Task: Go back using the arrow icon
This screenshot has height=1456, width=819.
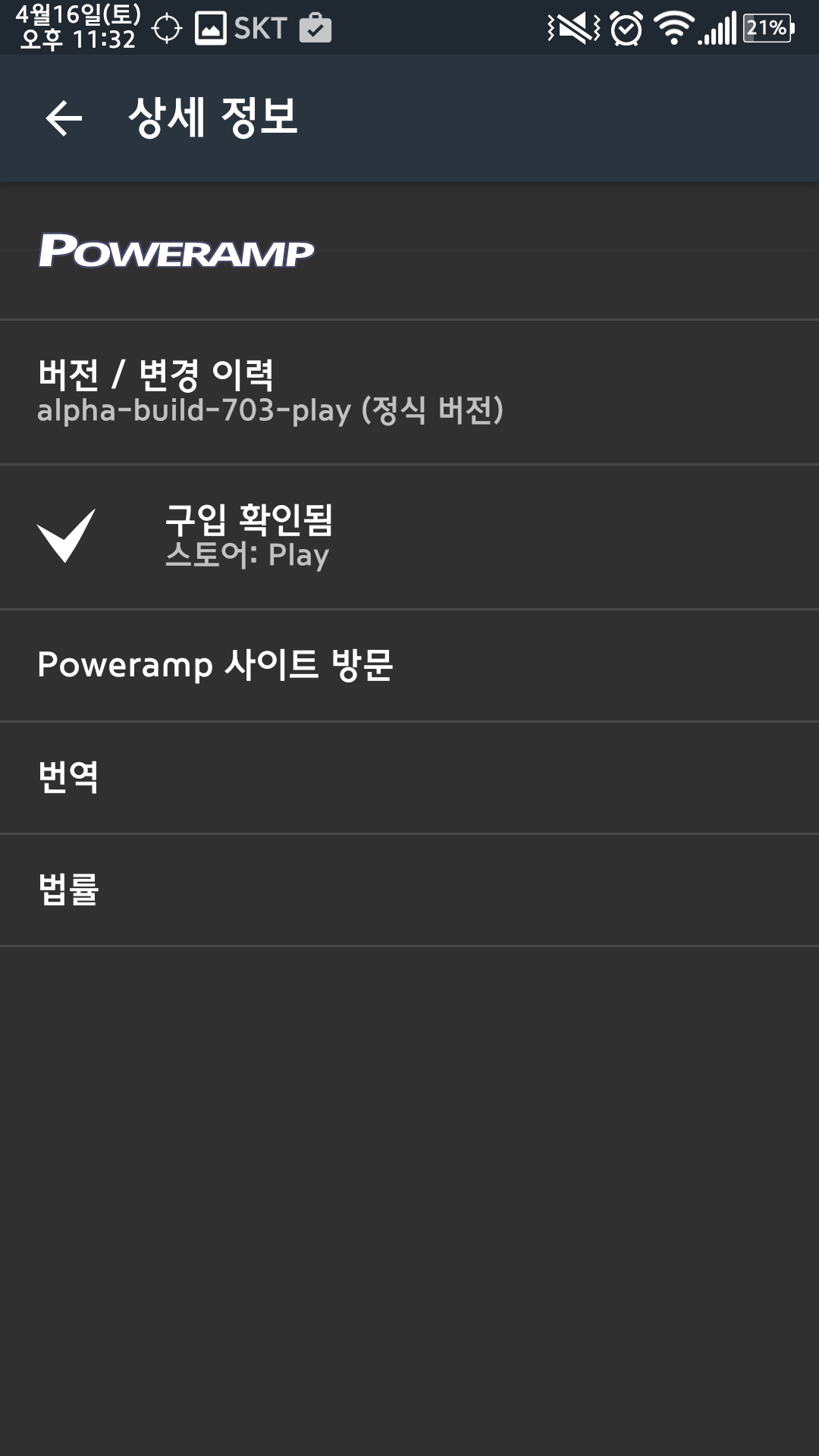Action: click(64, 118)
